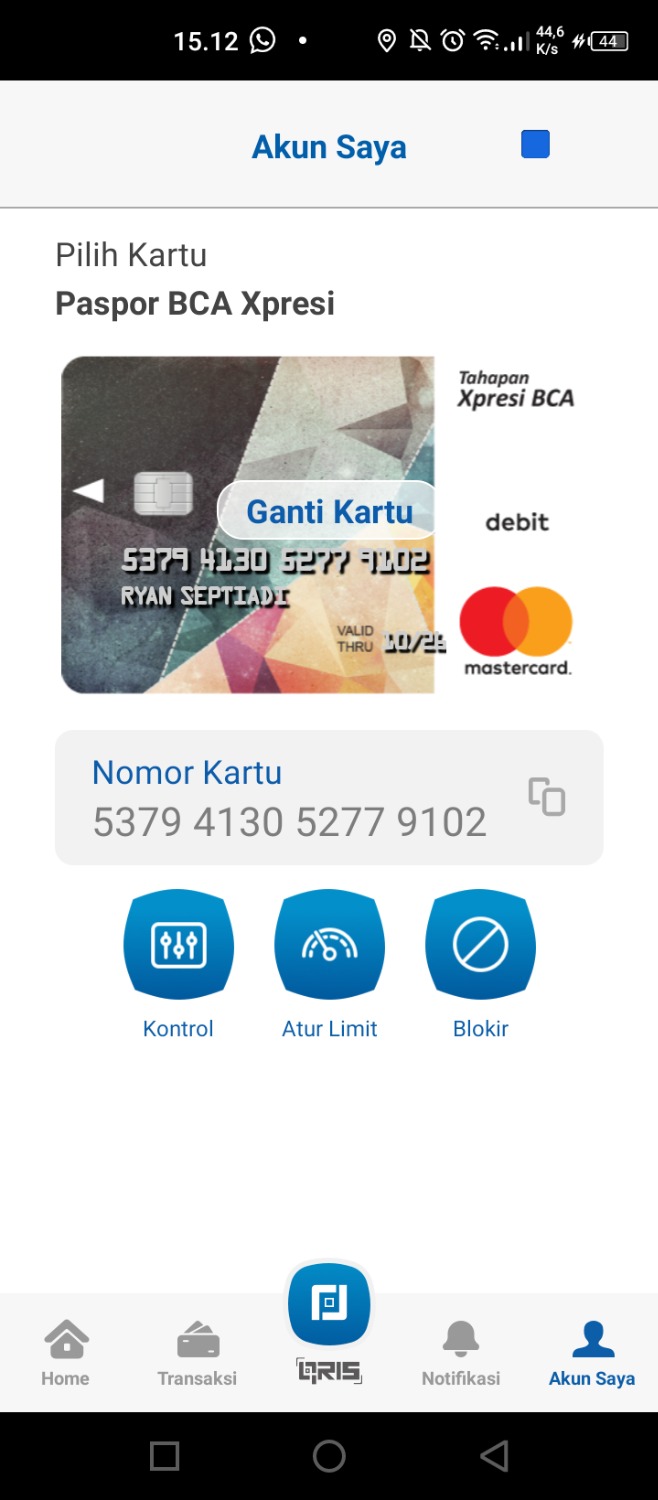The image size is (658, 1500).
Task: Switch to the Transaksi tab
Action: click(197, 1352)
